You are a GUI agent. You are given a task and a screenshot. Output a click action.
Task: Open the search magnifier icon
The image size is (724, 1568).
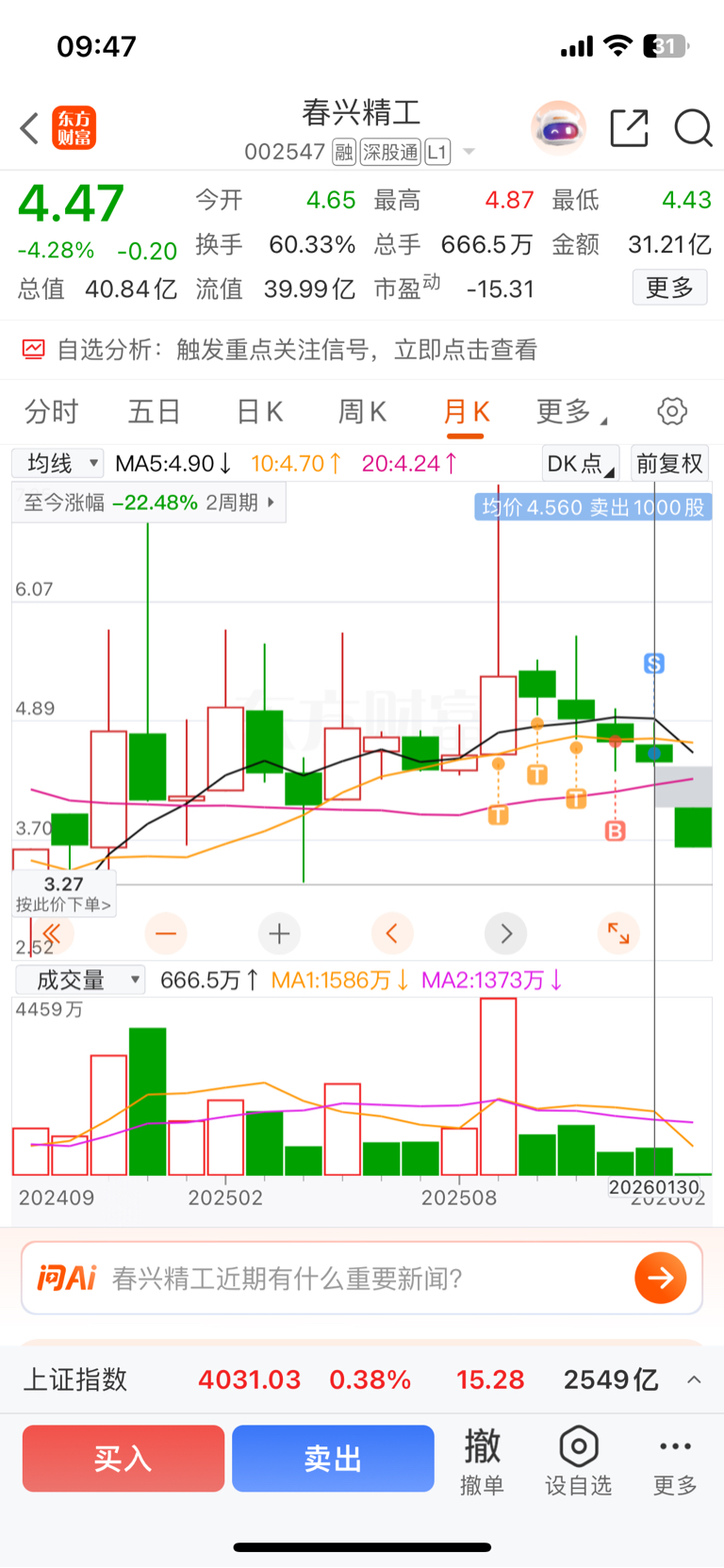[693, 128]
